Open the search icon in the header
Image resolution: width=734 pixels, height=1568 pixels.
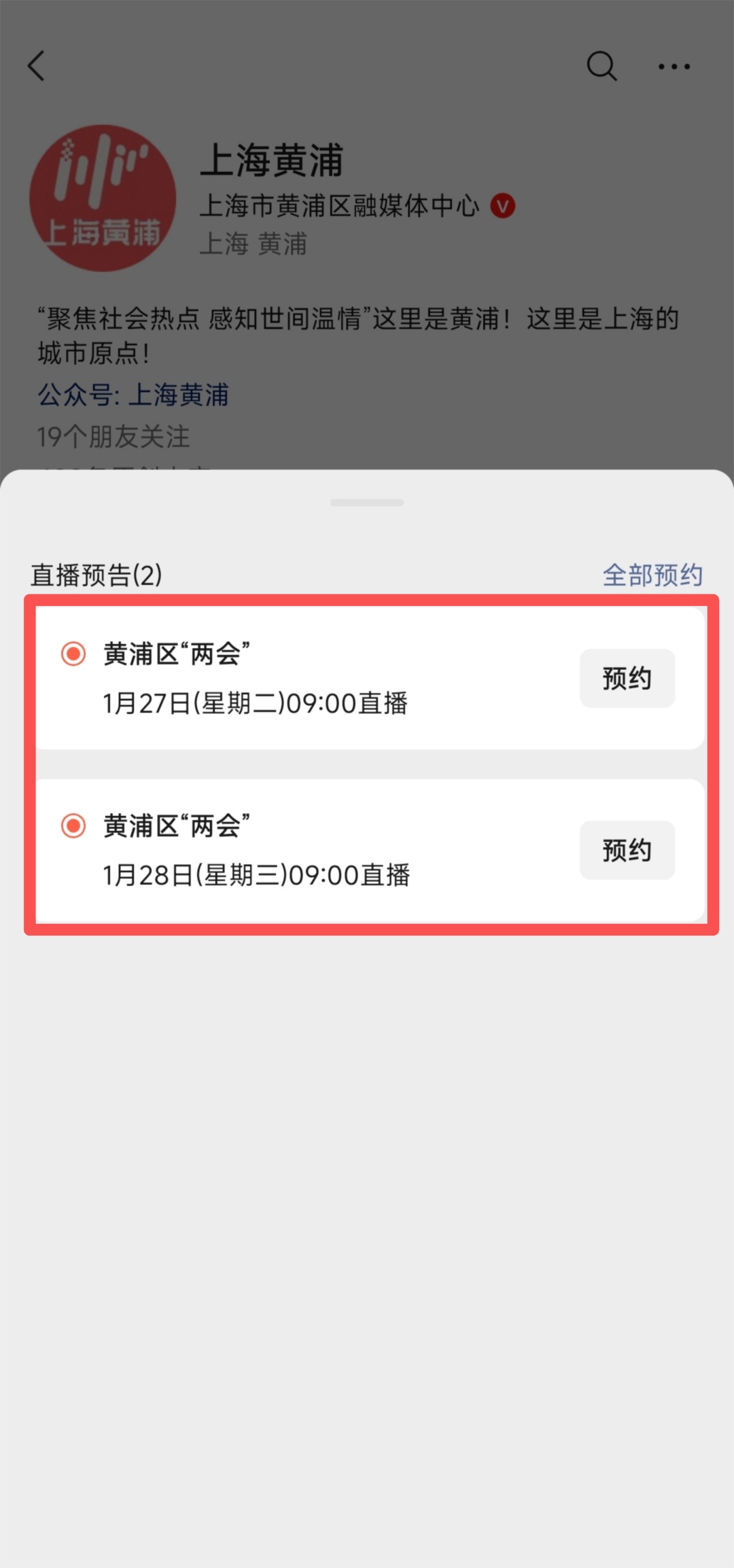coord(601,66)
